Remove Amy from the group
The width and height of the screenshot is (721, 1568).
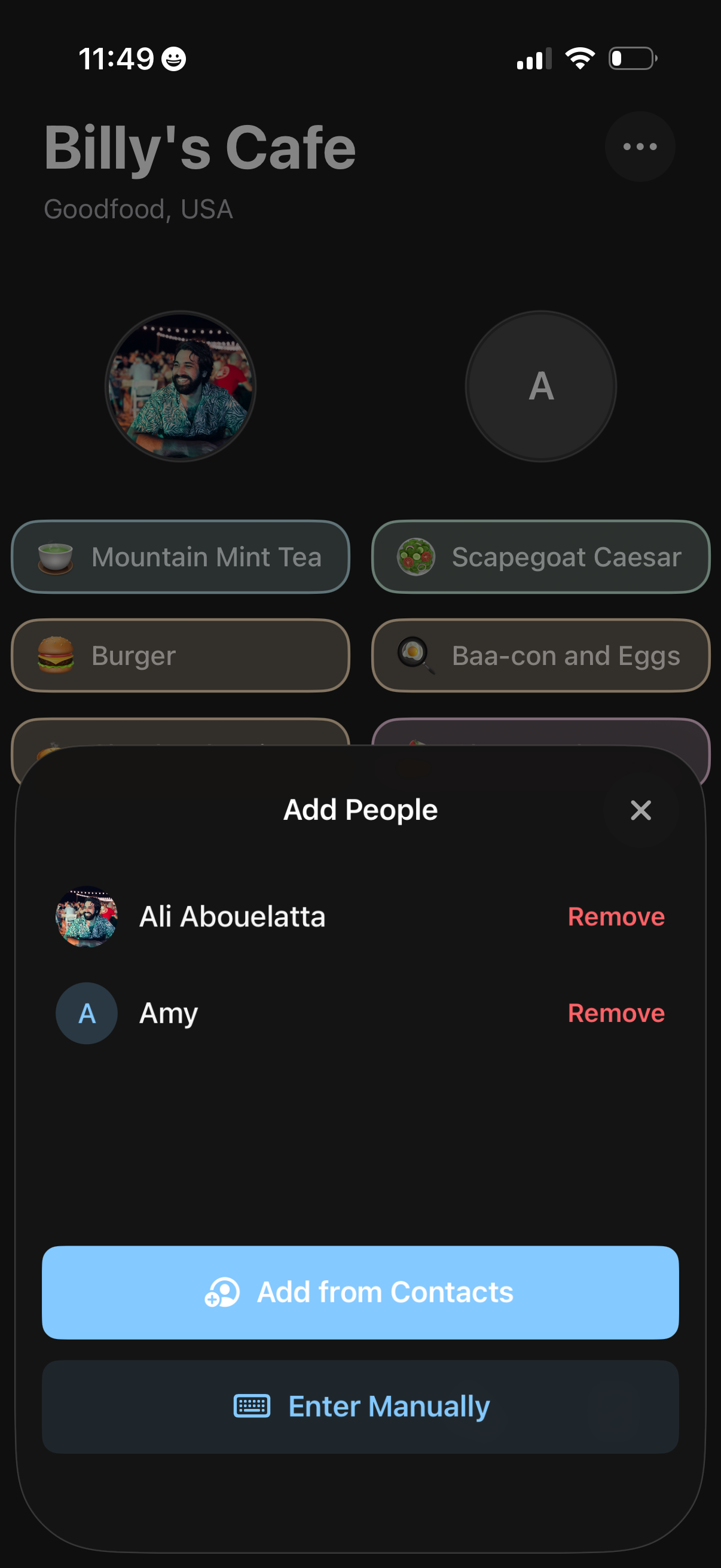616,1013
